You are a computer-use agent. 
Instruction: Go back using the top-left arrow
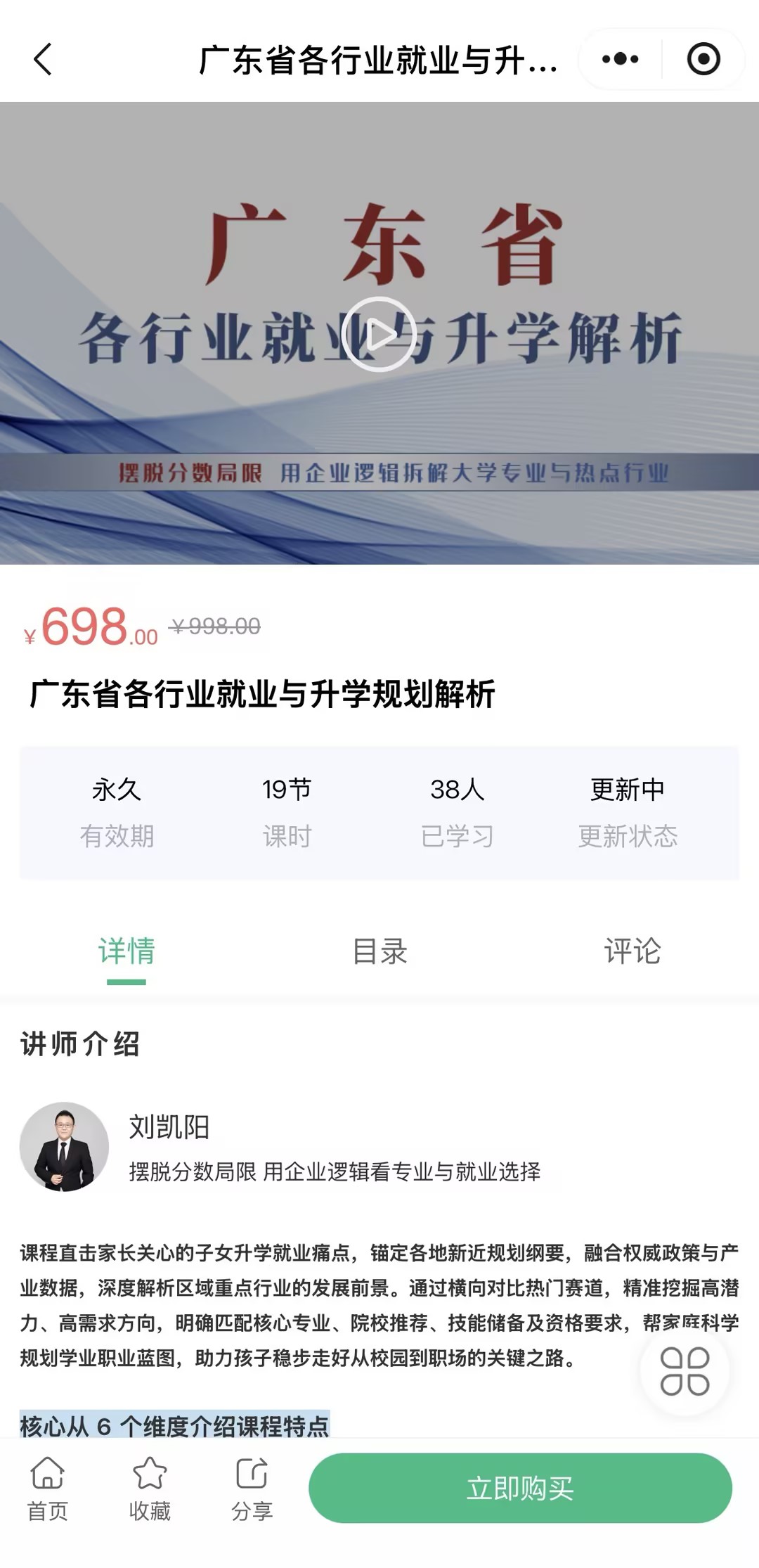coord(44,59)
